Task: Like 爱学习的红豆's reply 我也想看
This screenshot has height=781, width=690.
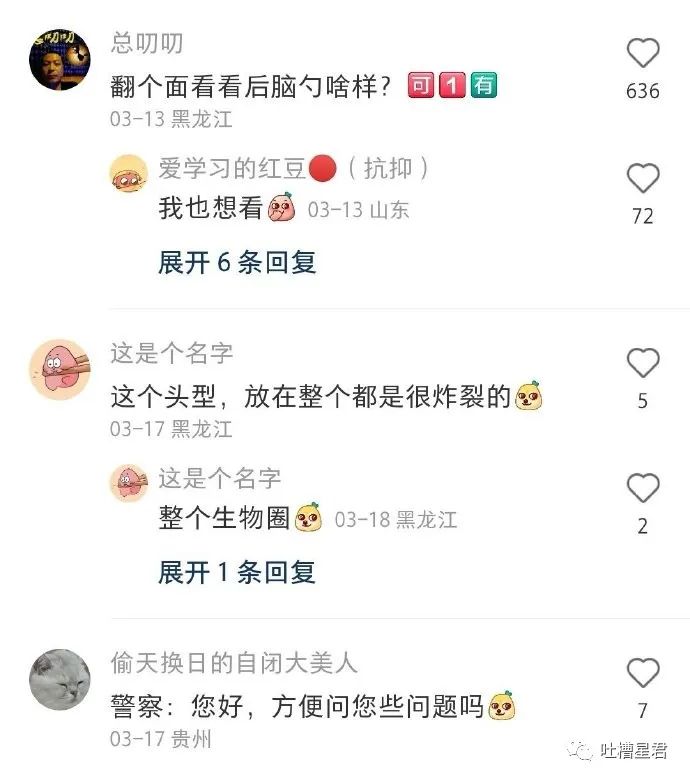Action: tap(642, 179)
